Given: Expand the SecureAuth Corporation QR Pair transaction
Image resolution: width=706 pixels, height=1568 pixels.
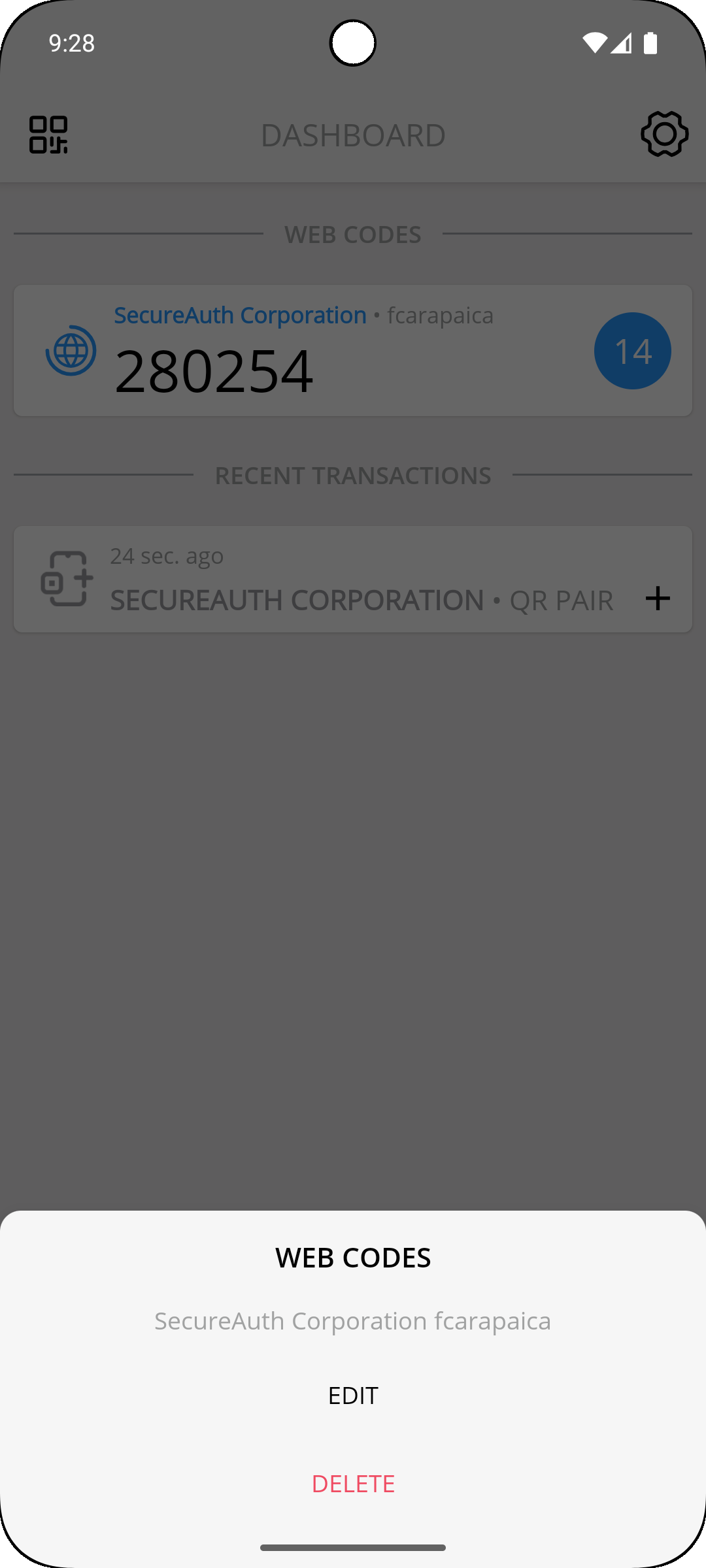Looking at the screenshot, I should 658,598.
